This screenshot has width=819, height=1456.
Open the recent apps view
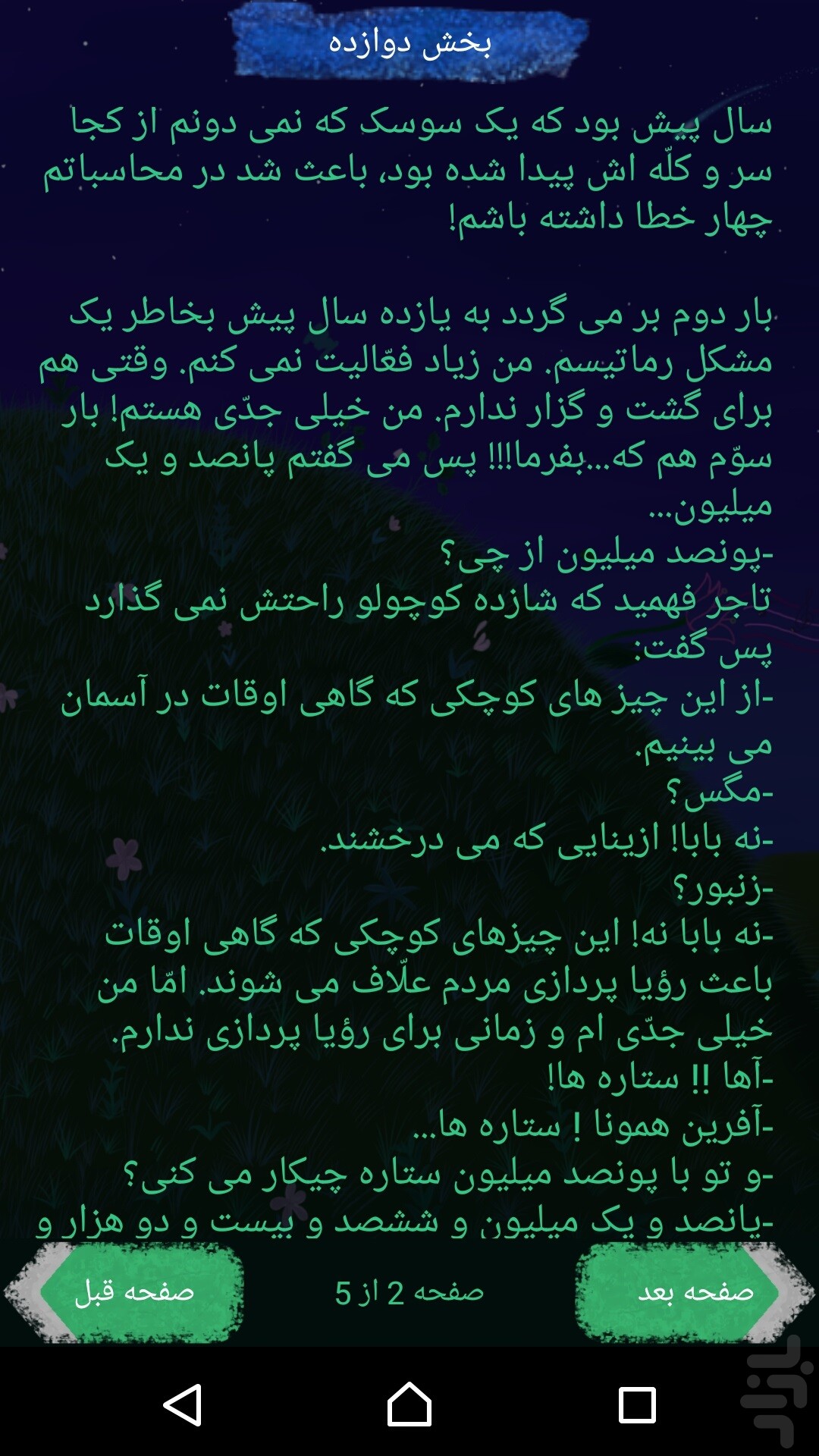(637, 1405)
